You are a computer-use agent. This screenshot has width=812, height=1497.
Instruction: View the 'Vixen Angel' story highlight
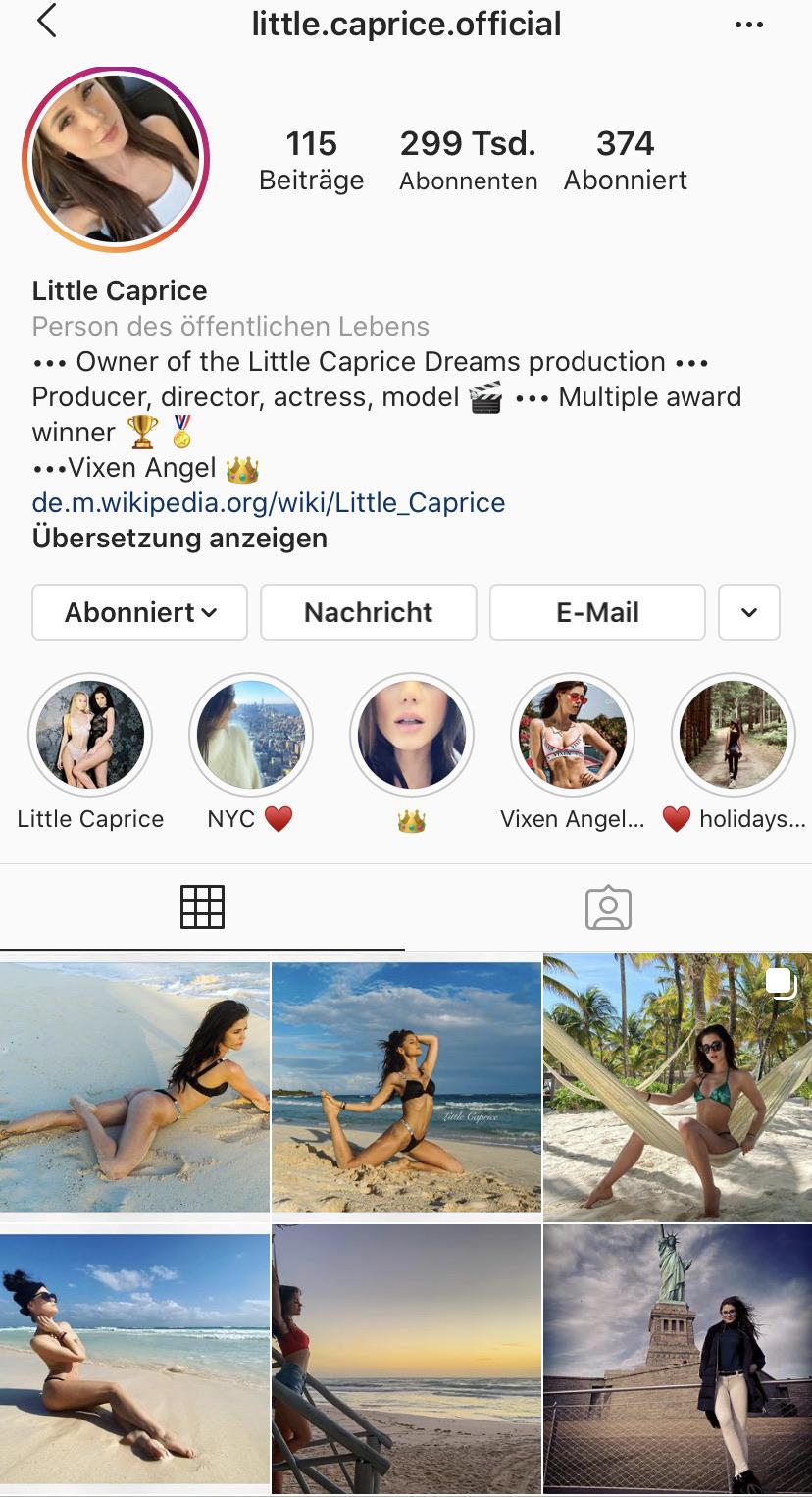573,735
